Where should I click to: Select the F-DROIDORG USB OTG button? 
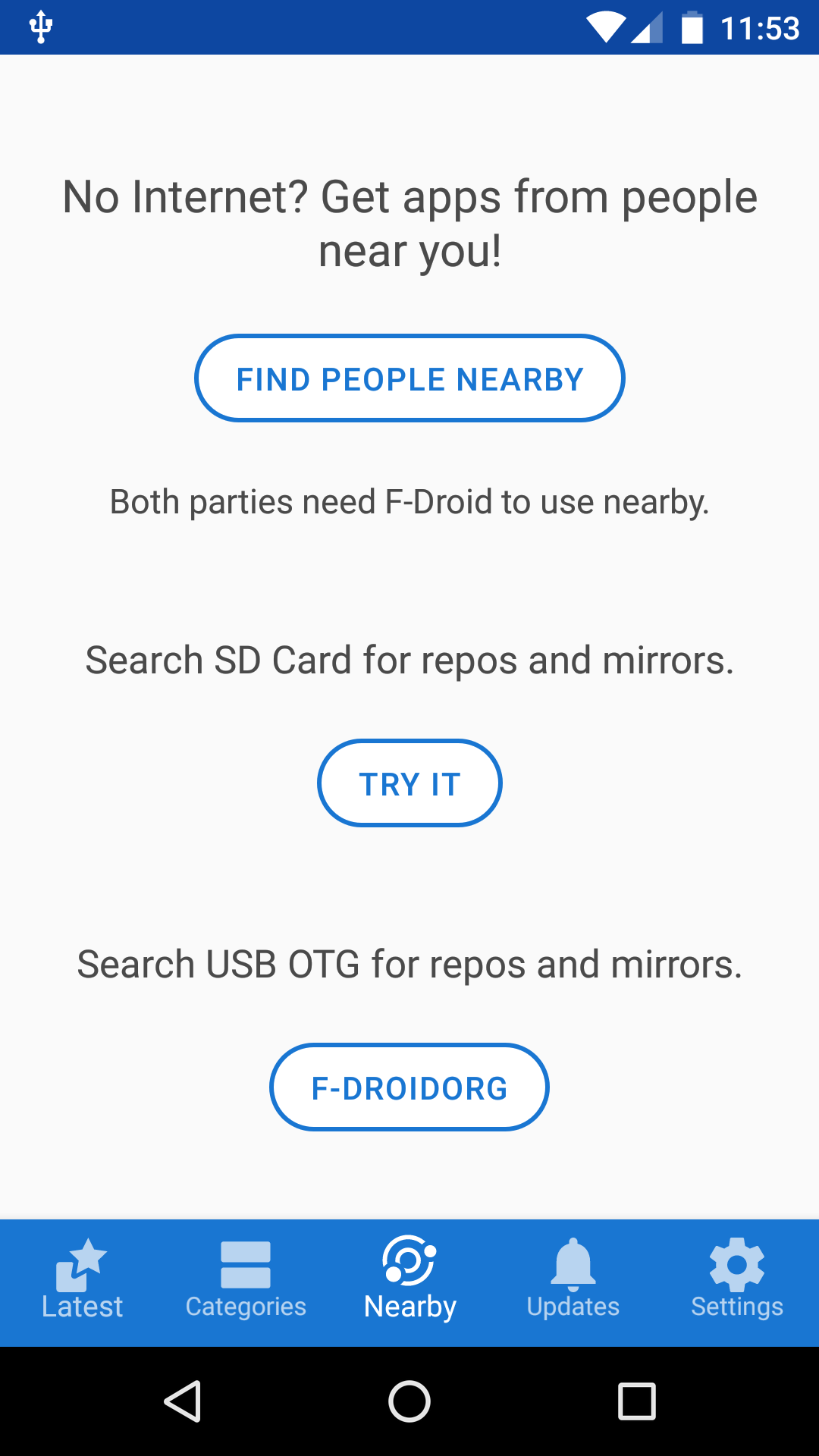click(x=409, y=1087)
